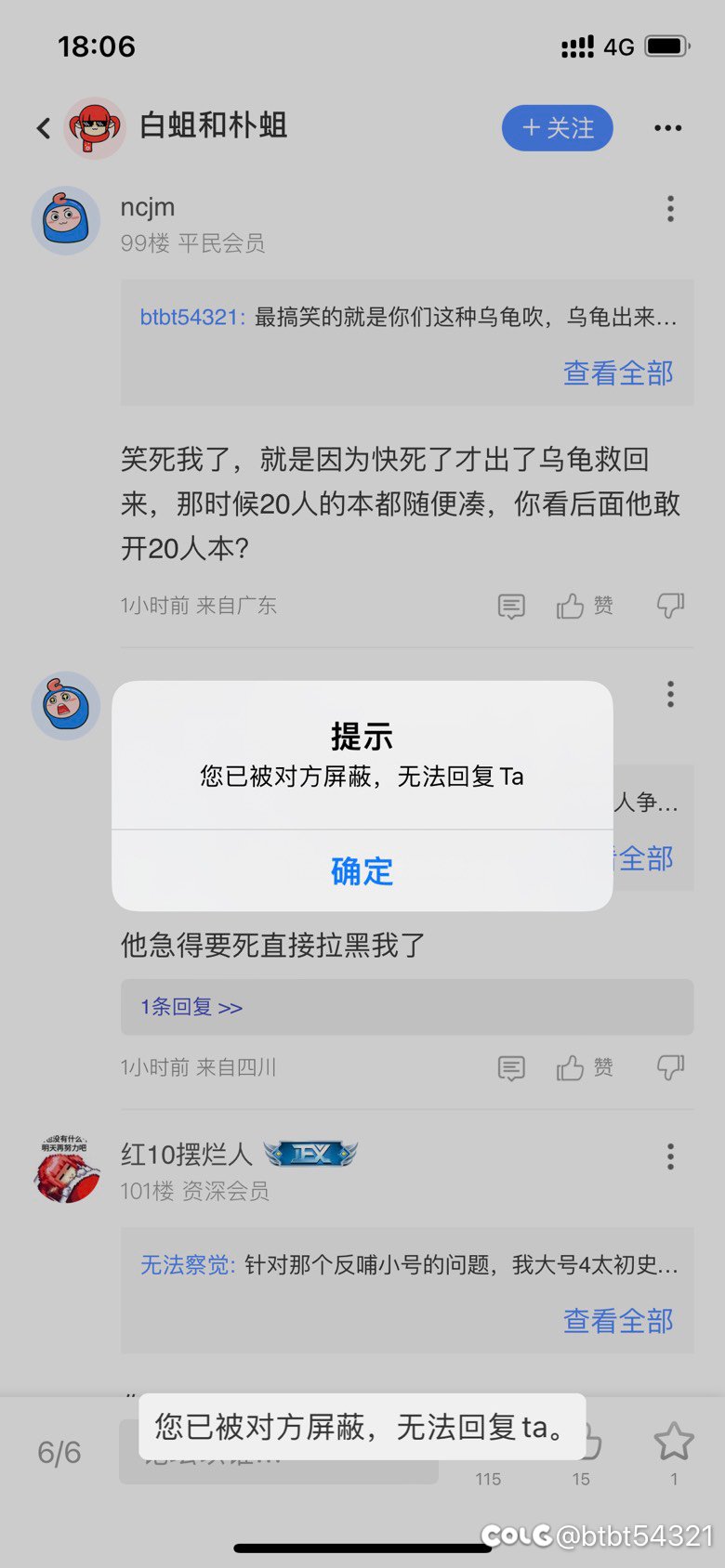Reply to the comment from 广东
725x1568 pixels.
511,607
